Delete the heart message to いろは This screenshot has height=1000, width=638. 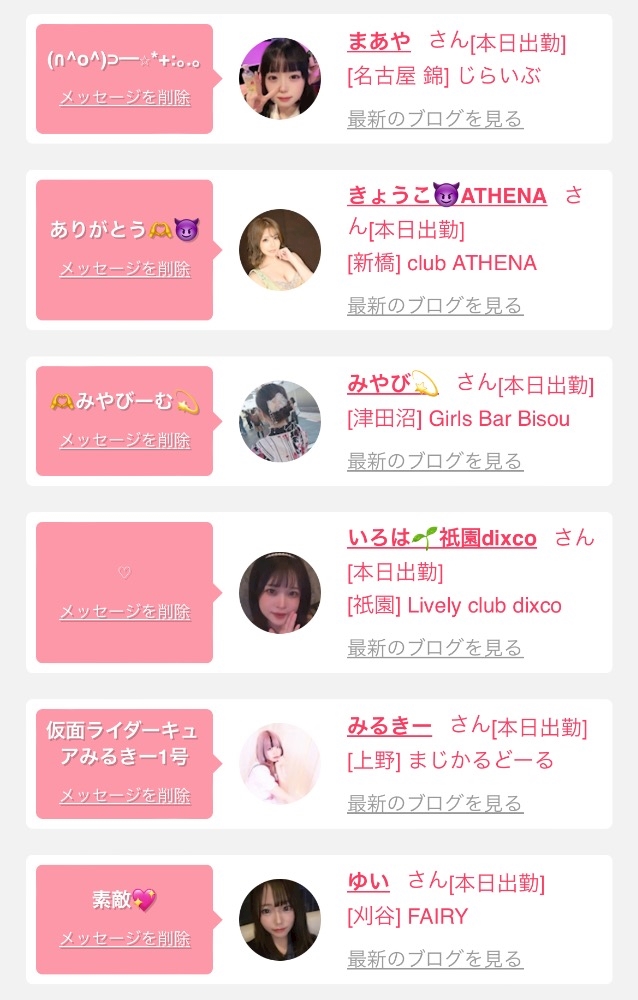click(x=125, y=612)
